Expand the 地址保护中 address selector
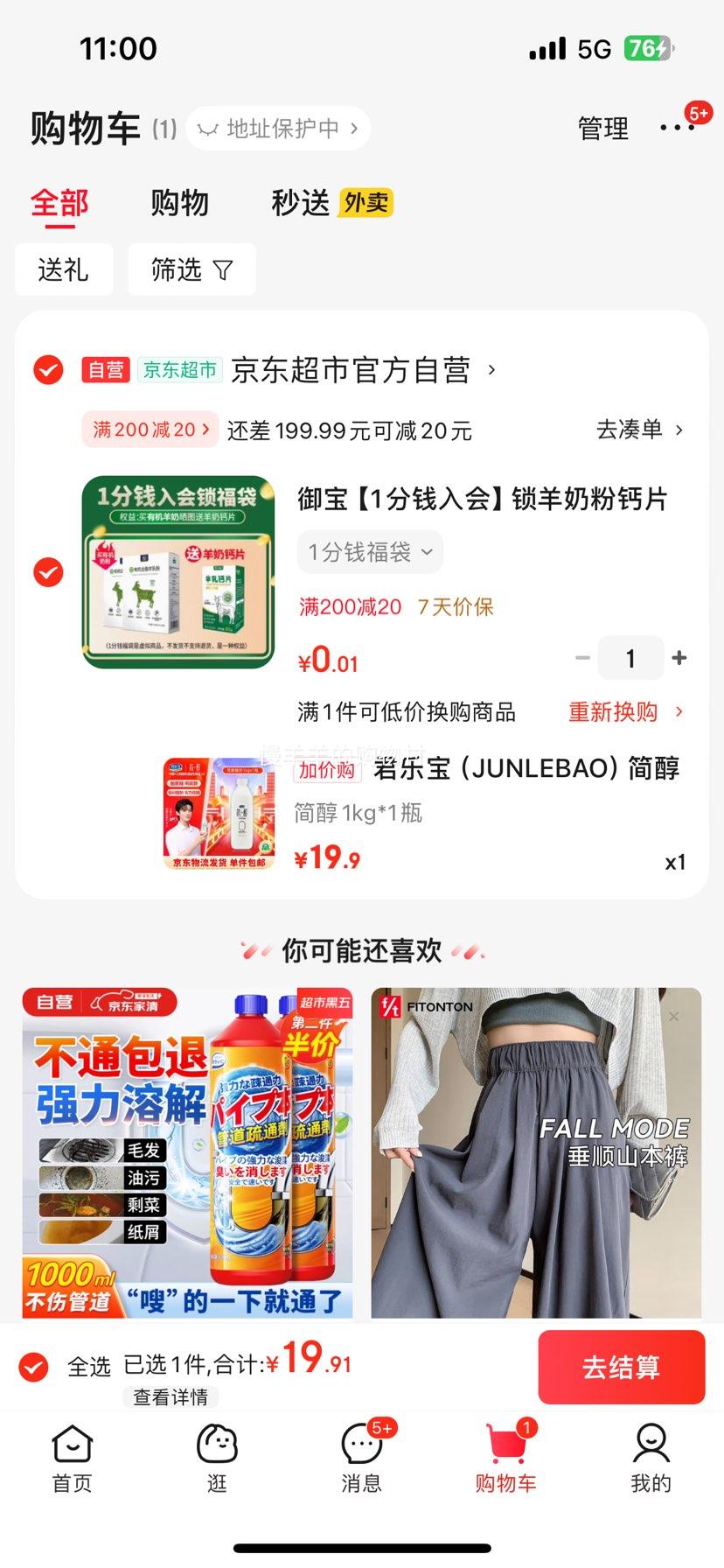 [278, 128]
